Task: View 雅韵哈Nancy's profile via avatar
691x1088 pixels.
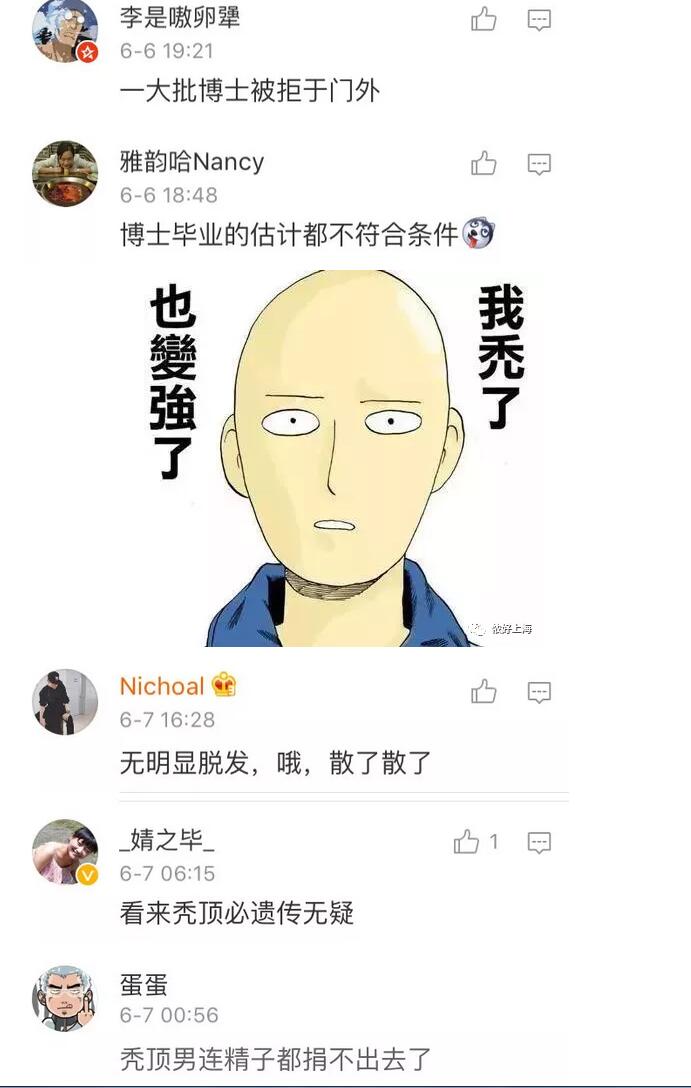Action: (65, 173)
